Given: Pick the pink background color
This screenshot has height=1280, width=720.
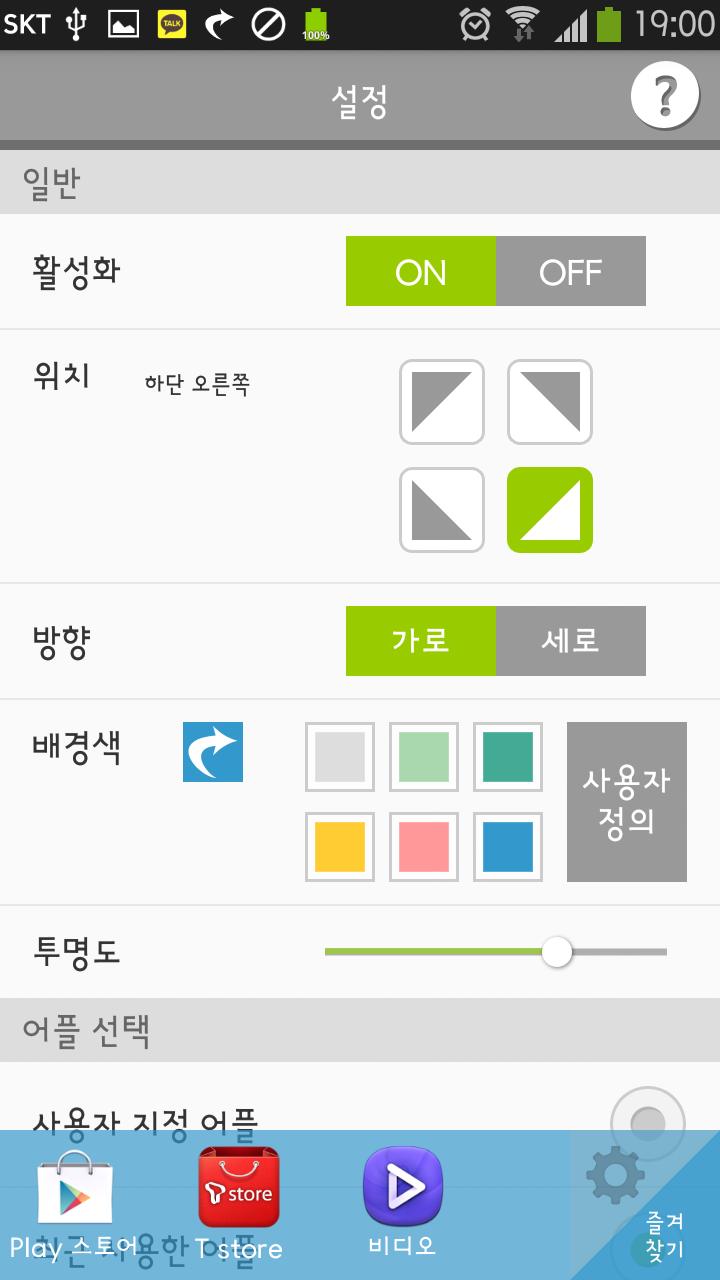Looking at the screenshot, I should point(424,847).
